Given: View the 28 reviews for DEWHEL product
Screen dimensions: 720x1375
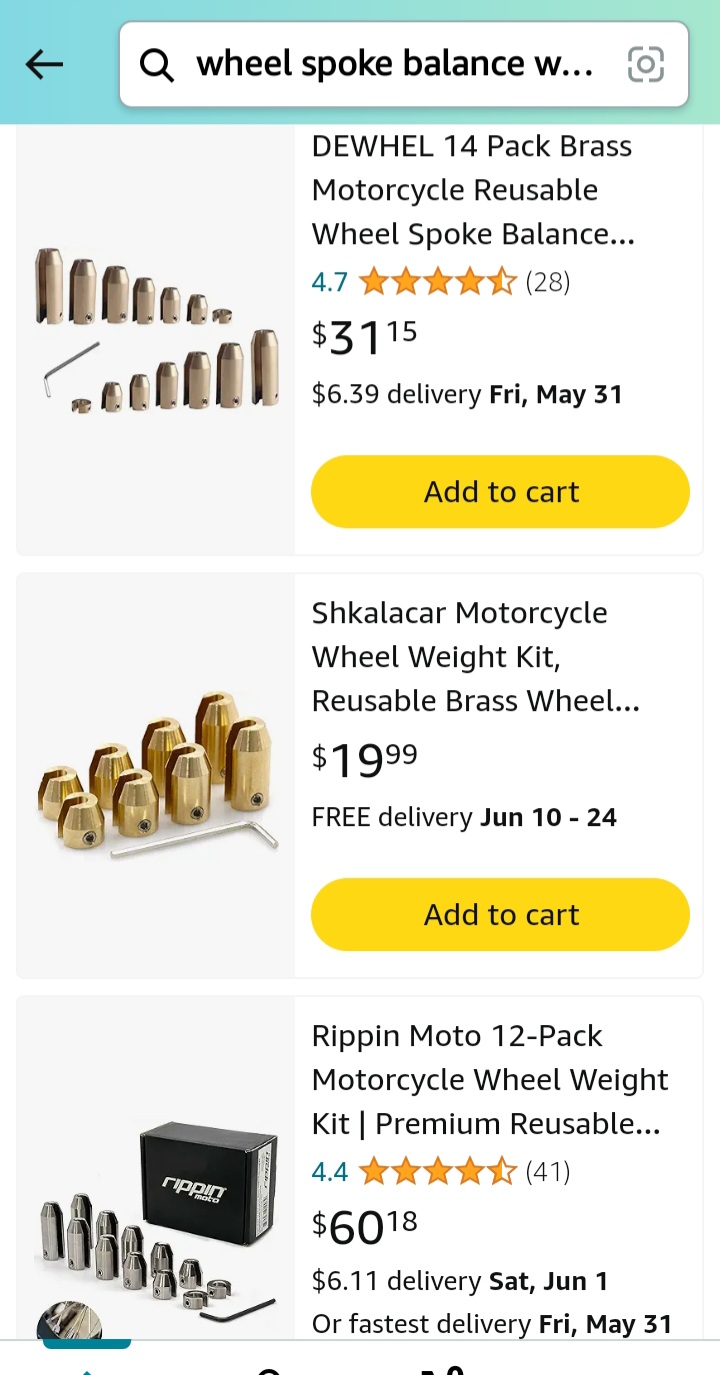Looking at the screenshot, I should coord(548,282).
